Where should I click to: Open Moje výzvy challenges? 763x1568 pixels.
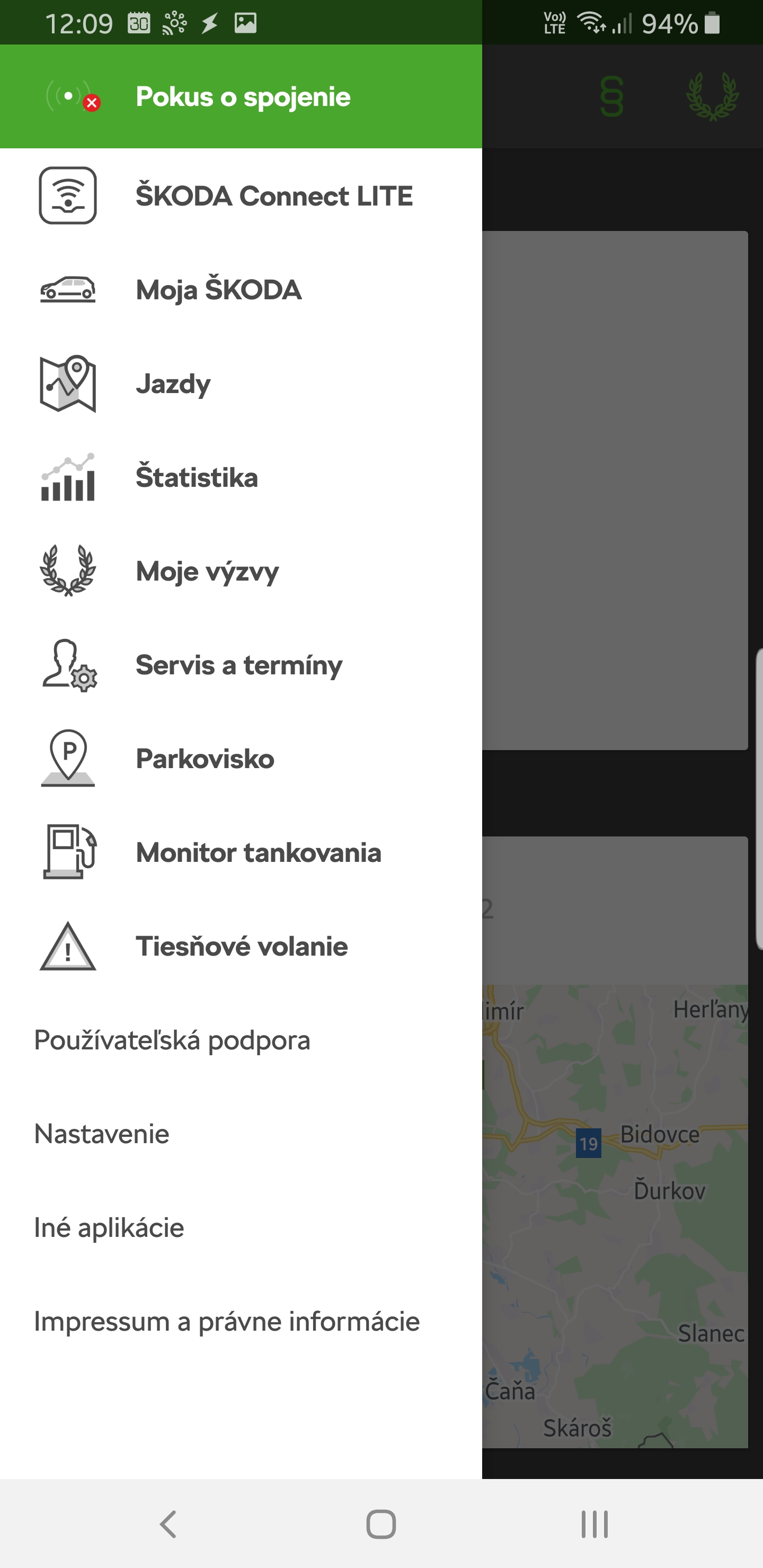(207, 571)
